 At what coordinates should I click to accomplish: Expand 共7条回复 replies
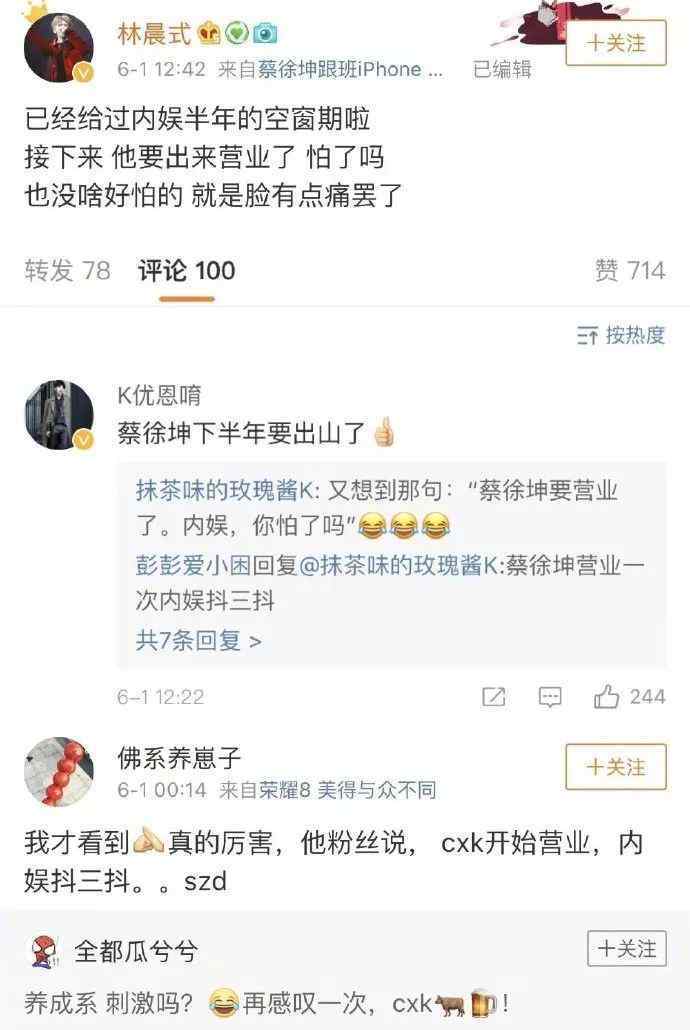click(x=198, y=640)
